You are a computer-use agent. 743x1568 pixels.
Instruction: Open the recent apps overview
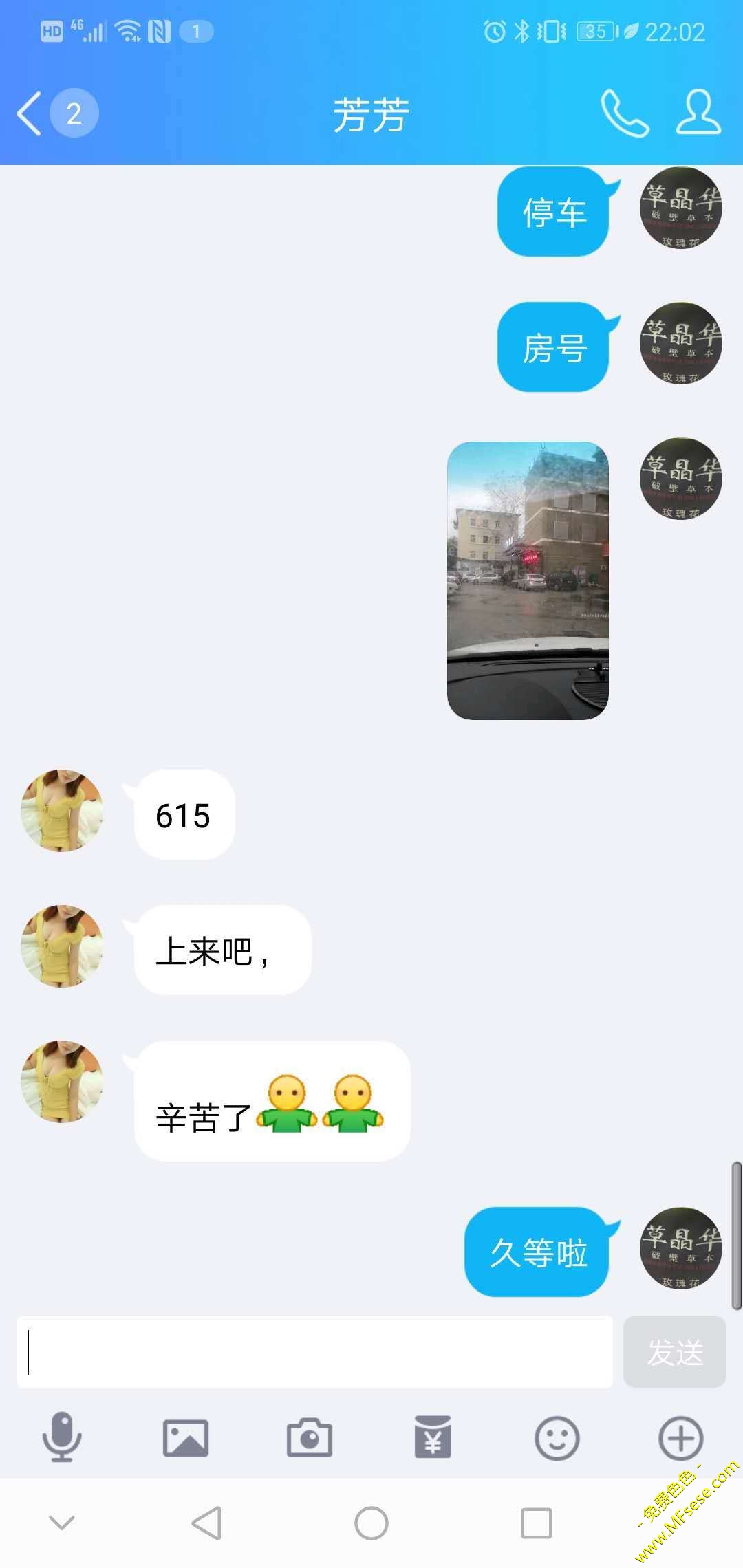coord(536,1523)
